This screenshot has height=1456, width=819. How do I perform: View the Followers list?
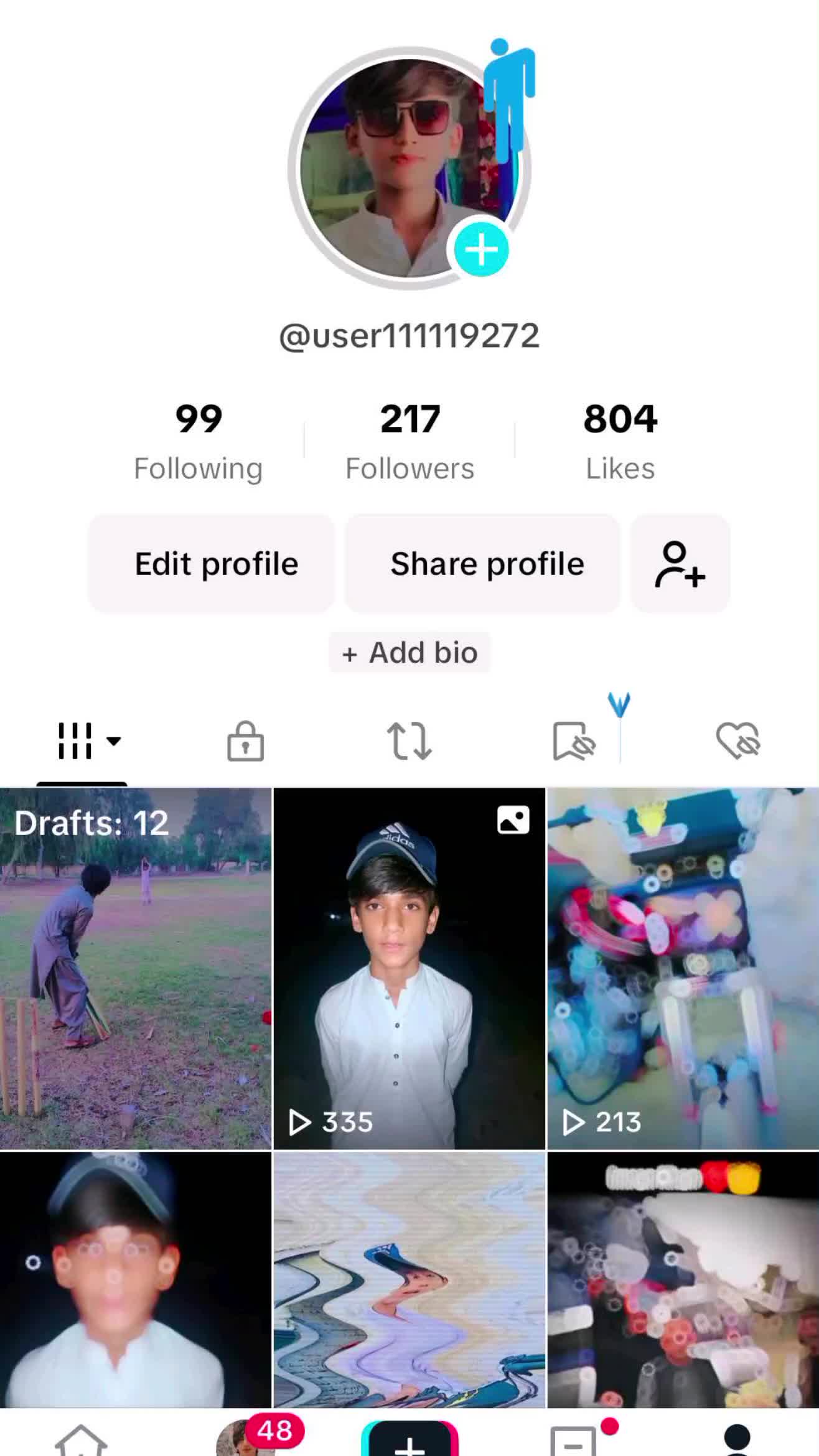409,442
